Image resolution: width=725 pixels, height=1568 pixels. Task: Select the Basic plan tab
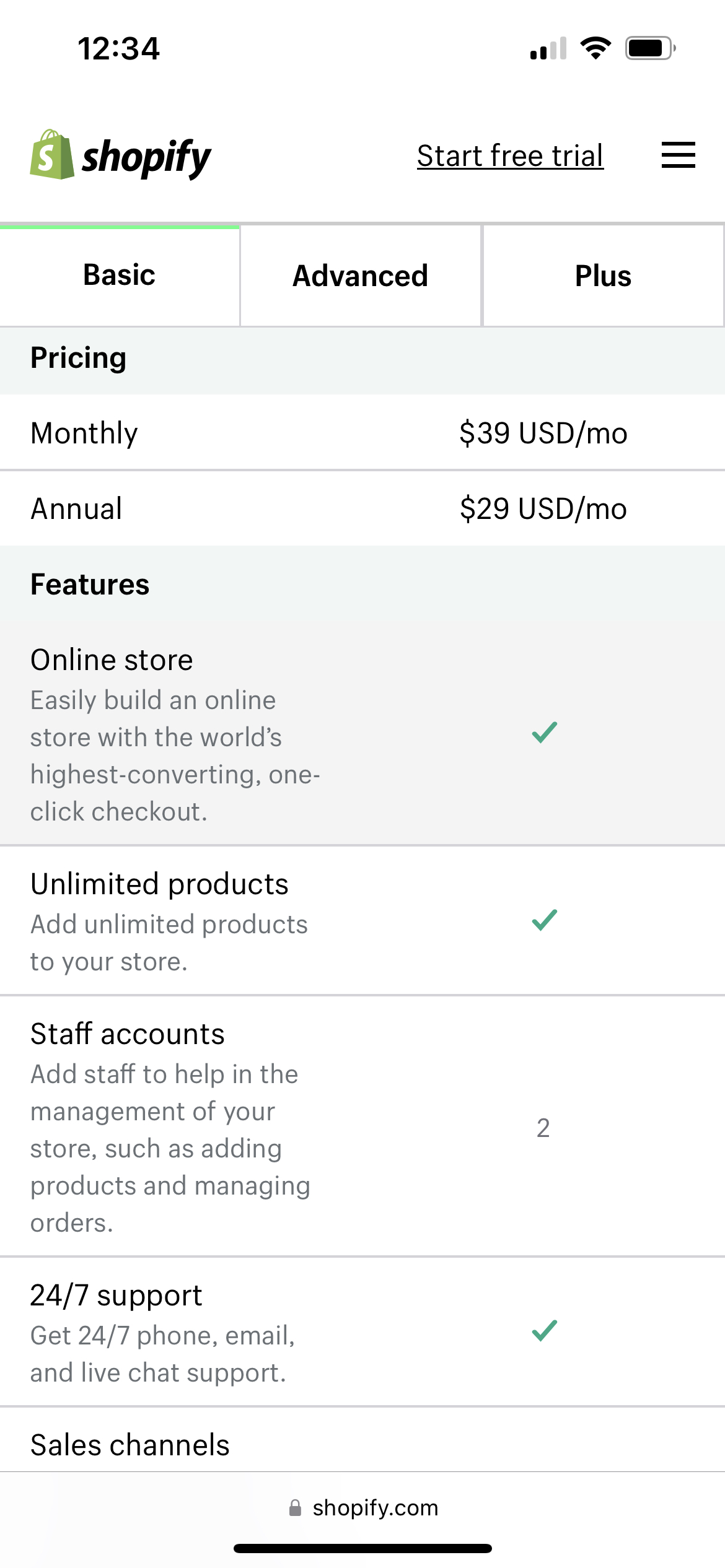tap(119, 275)
